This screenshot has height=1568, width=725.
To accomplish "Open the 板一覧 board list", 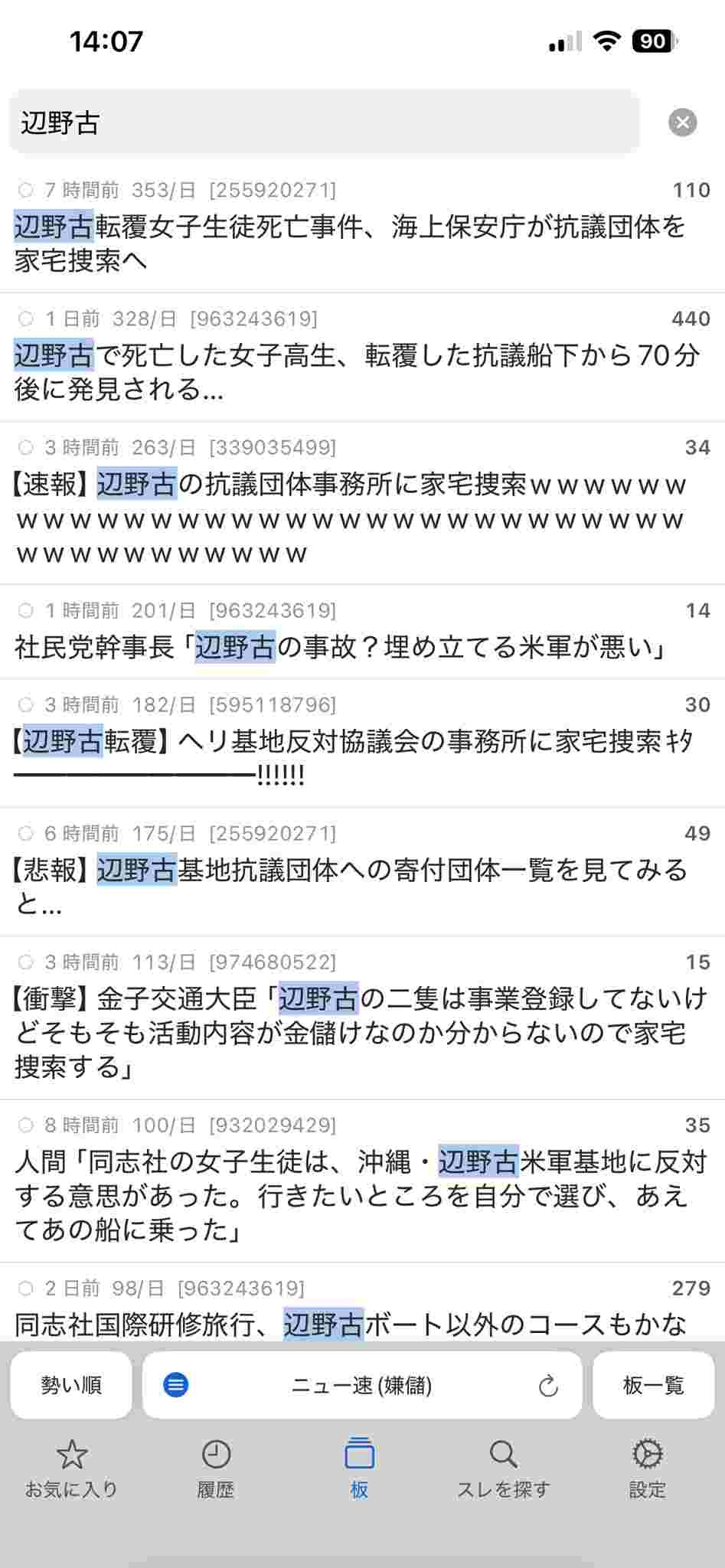I will pos(653,1385).
